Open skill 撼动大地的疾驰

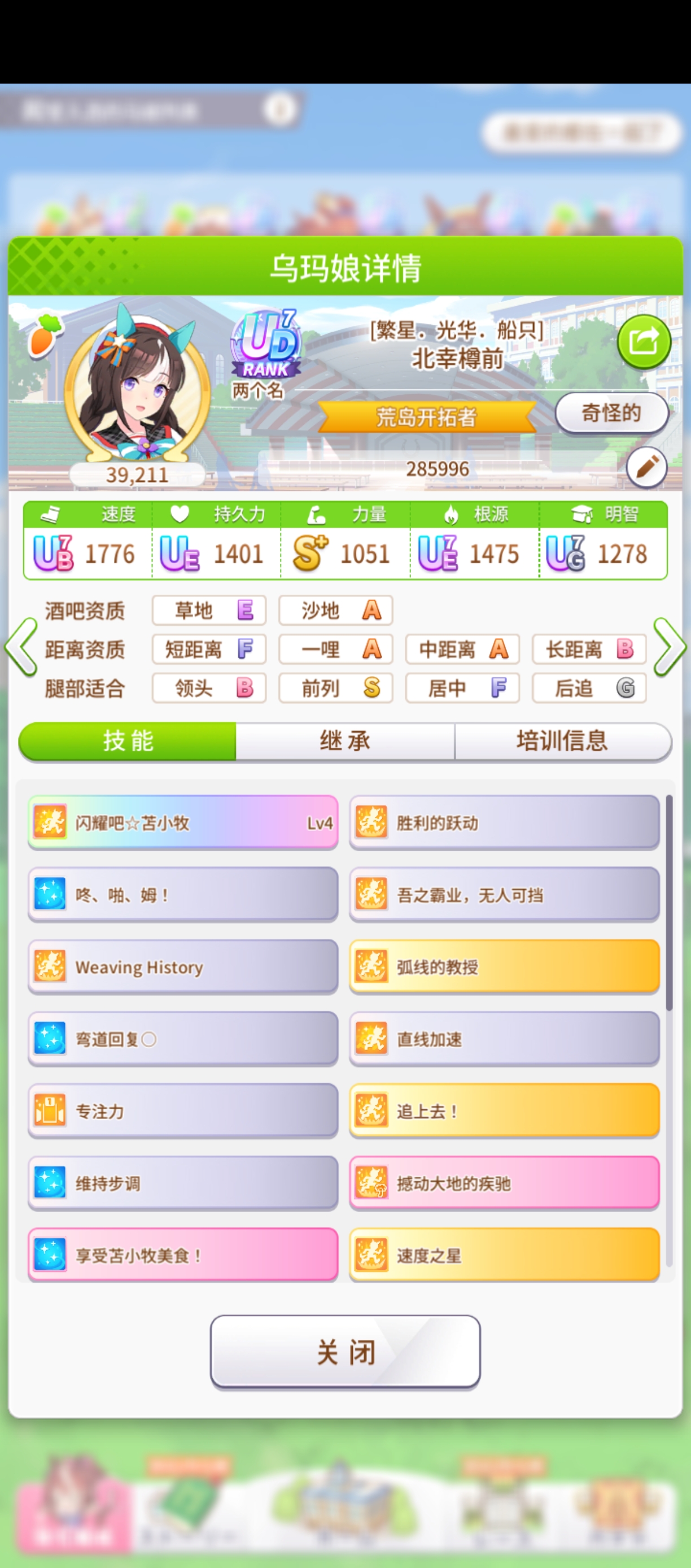coord(504,1183)
